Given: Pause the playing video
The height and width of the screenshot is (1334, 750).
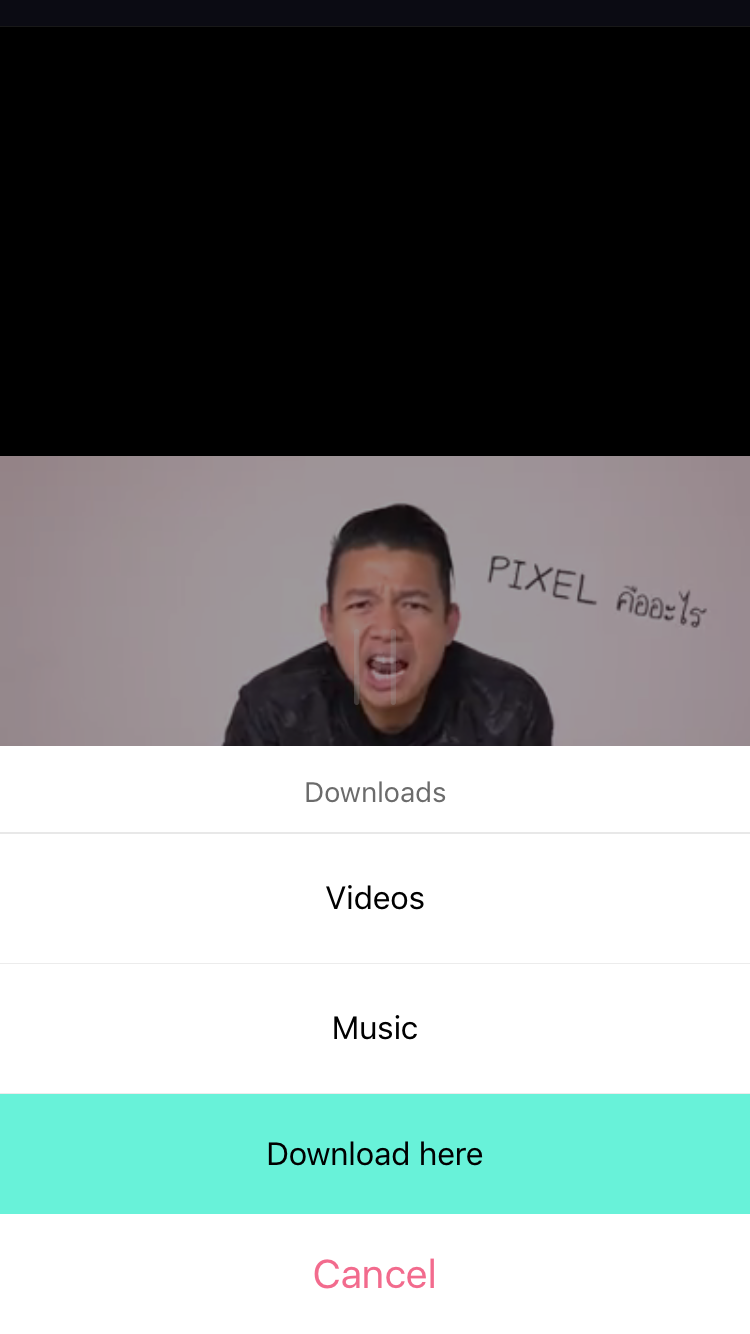Looking at the screenshot, I should (375, 668).
